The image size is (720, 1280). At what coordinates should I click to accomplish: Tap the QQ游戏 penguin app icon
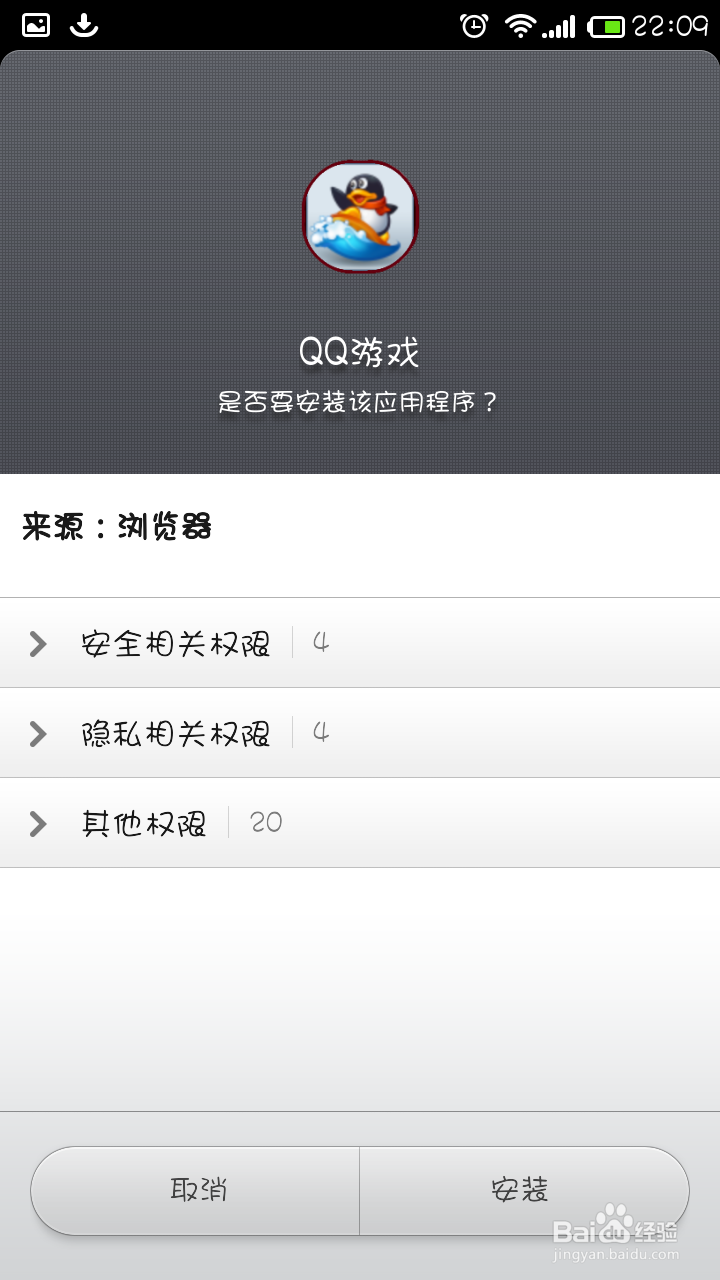tap(360, 216)
